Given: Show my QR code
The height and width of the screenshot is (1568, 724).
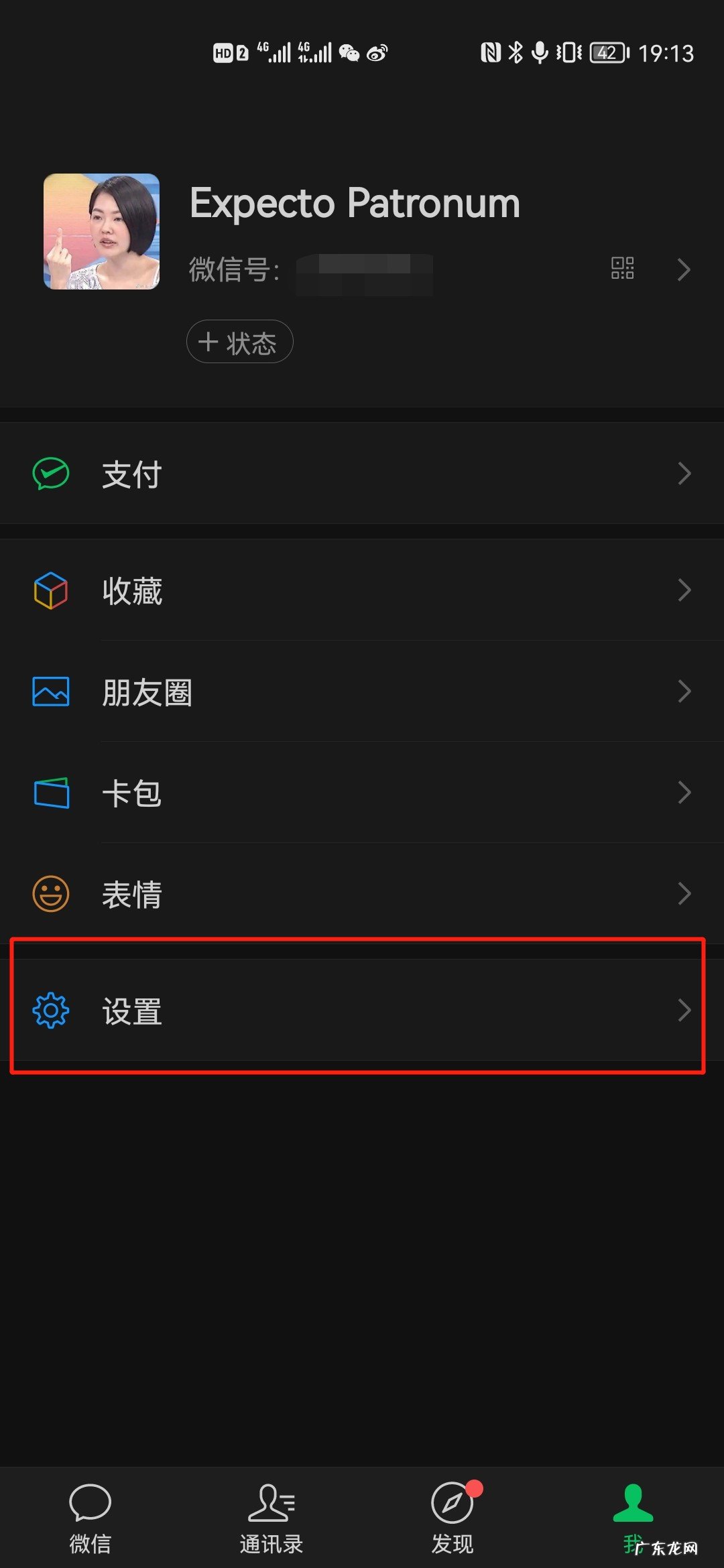Looking at the screenshot, I should tap(622, 268).
